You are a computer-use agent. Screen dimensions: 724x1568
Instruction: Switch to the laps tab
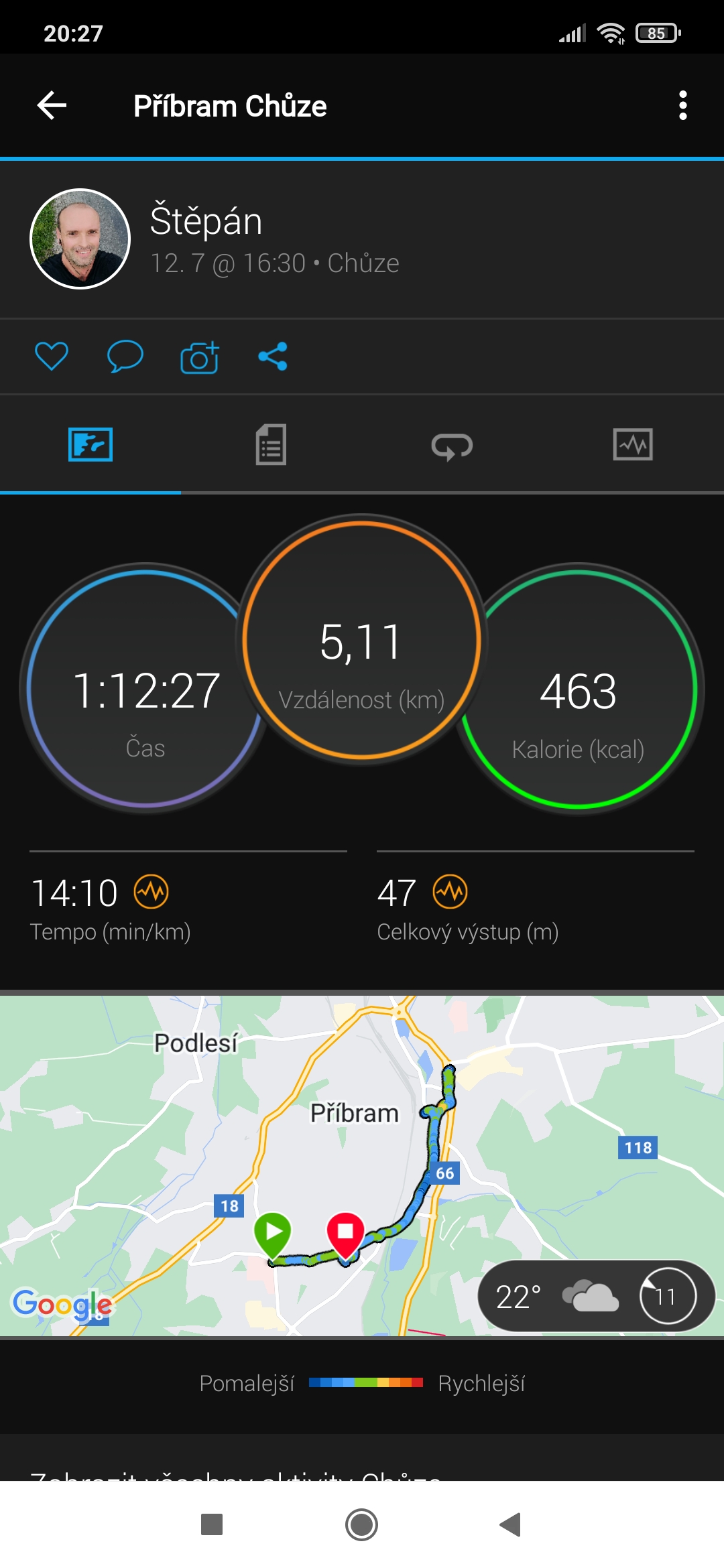click(x=452, y=446)
